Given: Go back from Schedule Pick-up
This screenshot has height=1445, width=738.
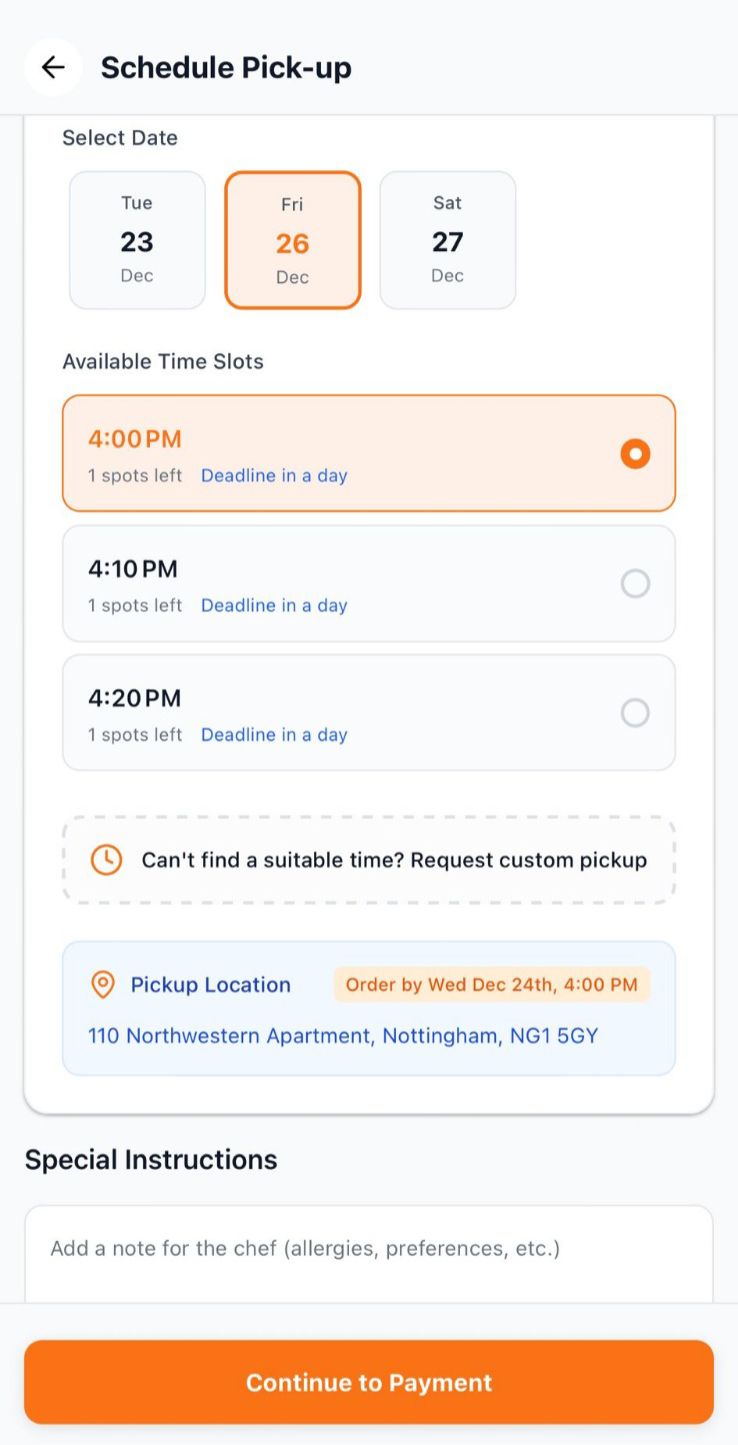Looking at the screenshot, I should (52, 67).
